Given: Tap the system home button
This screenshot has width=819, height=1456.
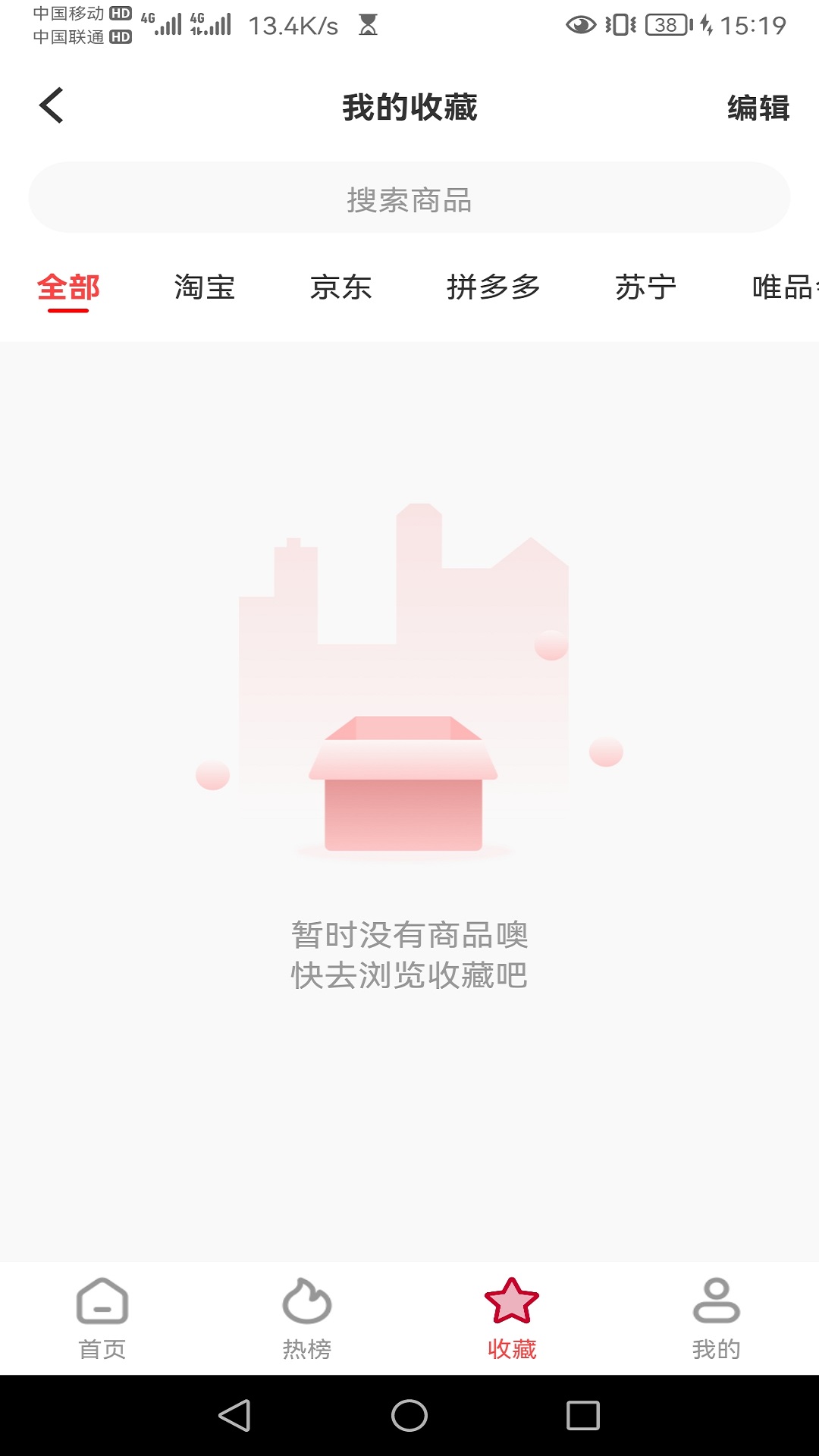Looking at the screenshot, I should click(409, 1415).
